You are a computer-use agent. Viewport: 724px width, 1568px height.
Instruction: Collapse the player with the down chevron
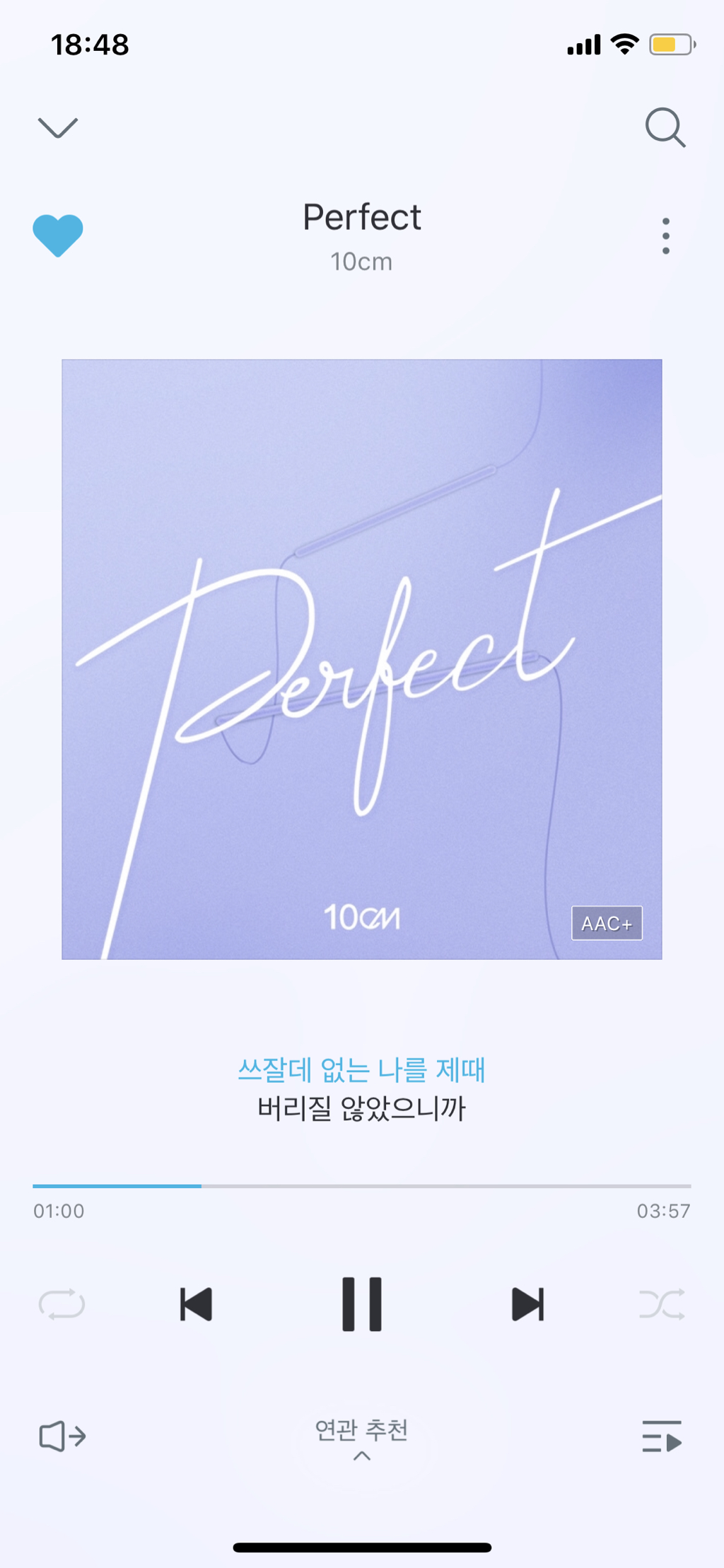pos(57,128)
